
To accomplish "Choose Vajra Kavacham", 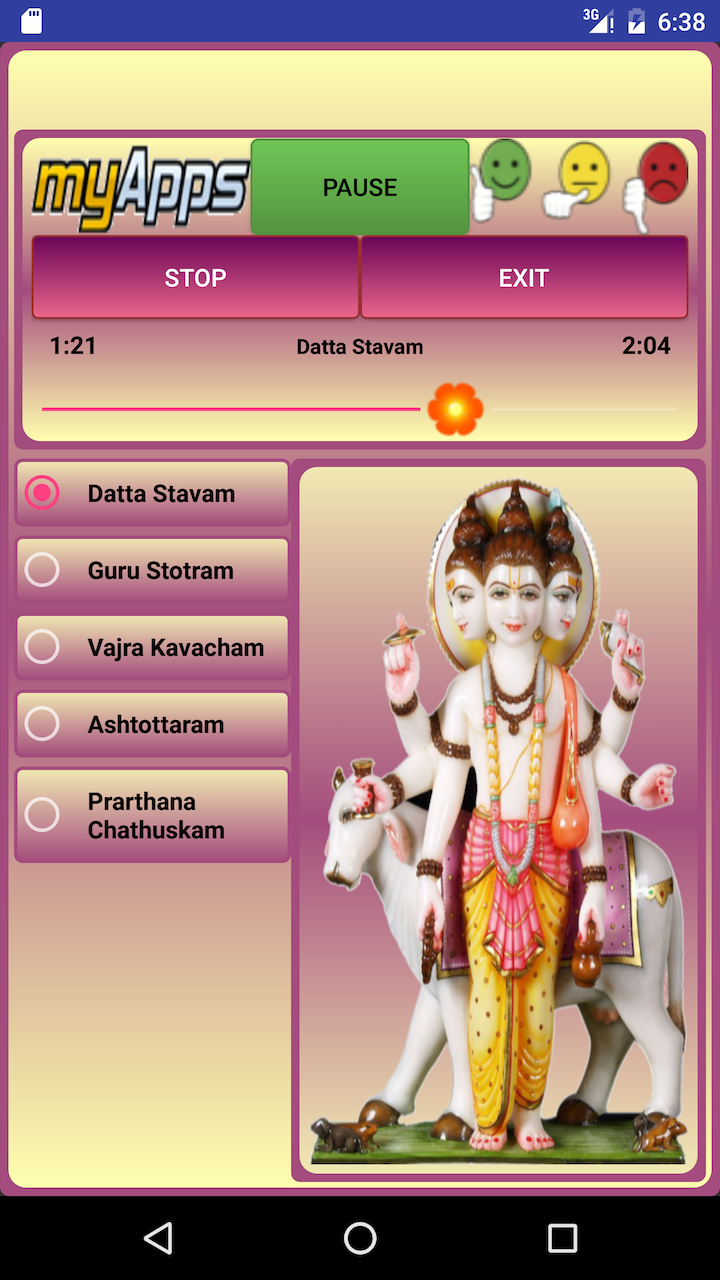I will click(152, 647).
